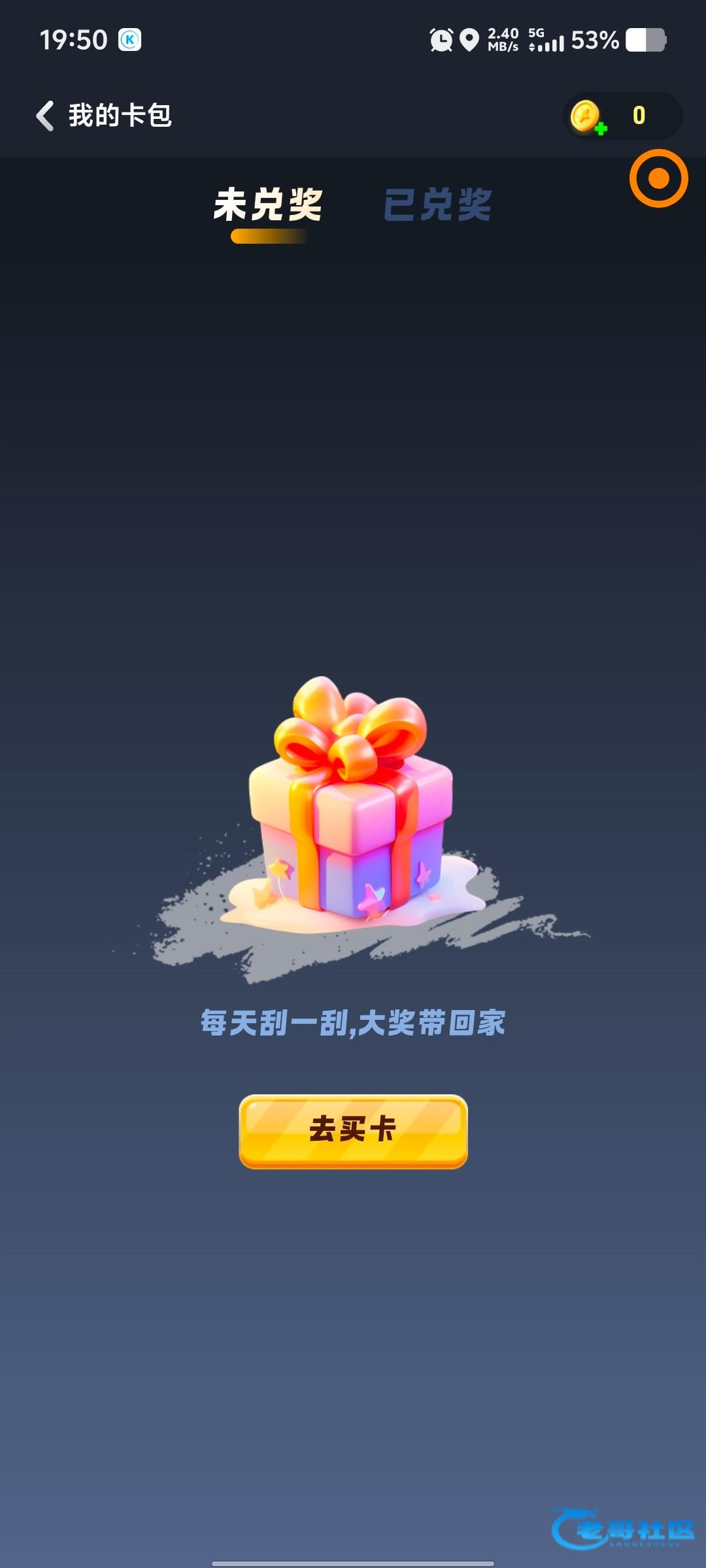
Task: Tap the orange floating circle button
Action: [x=658, y=178]
